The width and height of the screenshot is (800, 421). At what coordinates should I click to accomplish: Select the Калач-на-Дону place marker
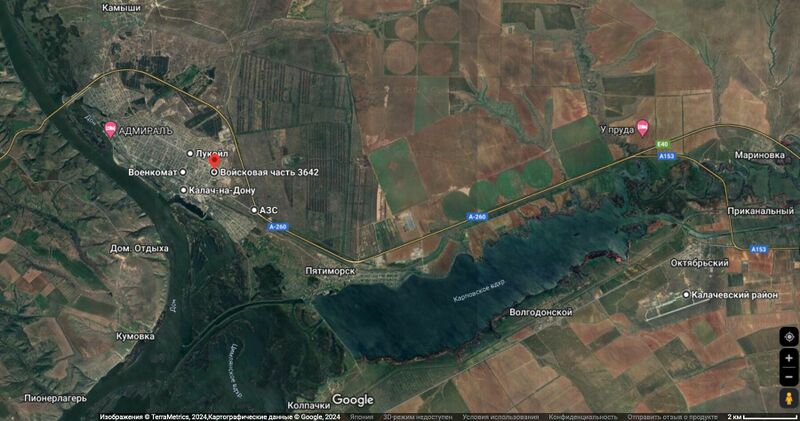pyautogui.click(x=183, y=190)
